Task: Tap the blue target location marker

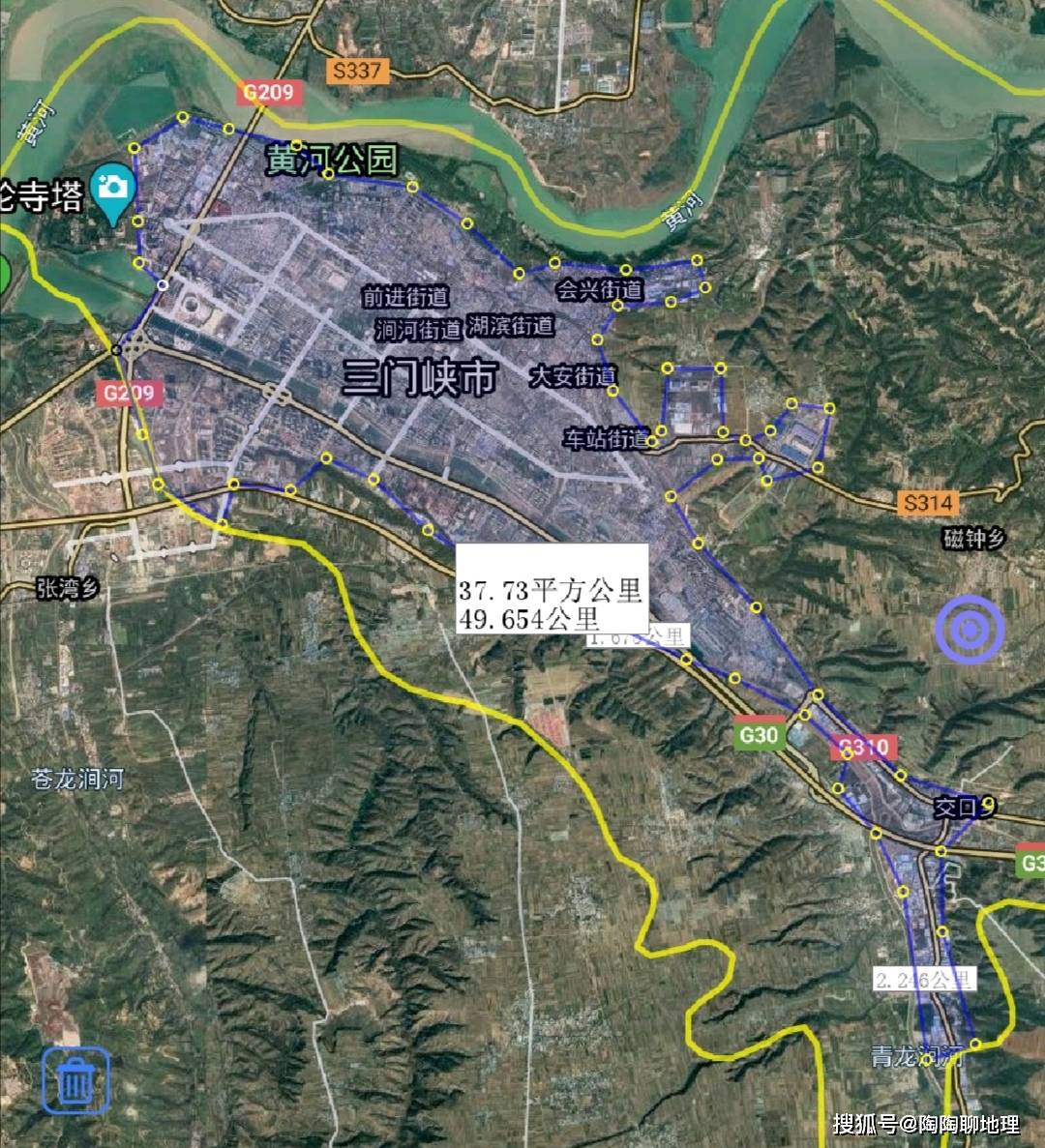Action: 970,630
